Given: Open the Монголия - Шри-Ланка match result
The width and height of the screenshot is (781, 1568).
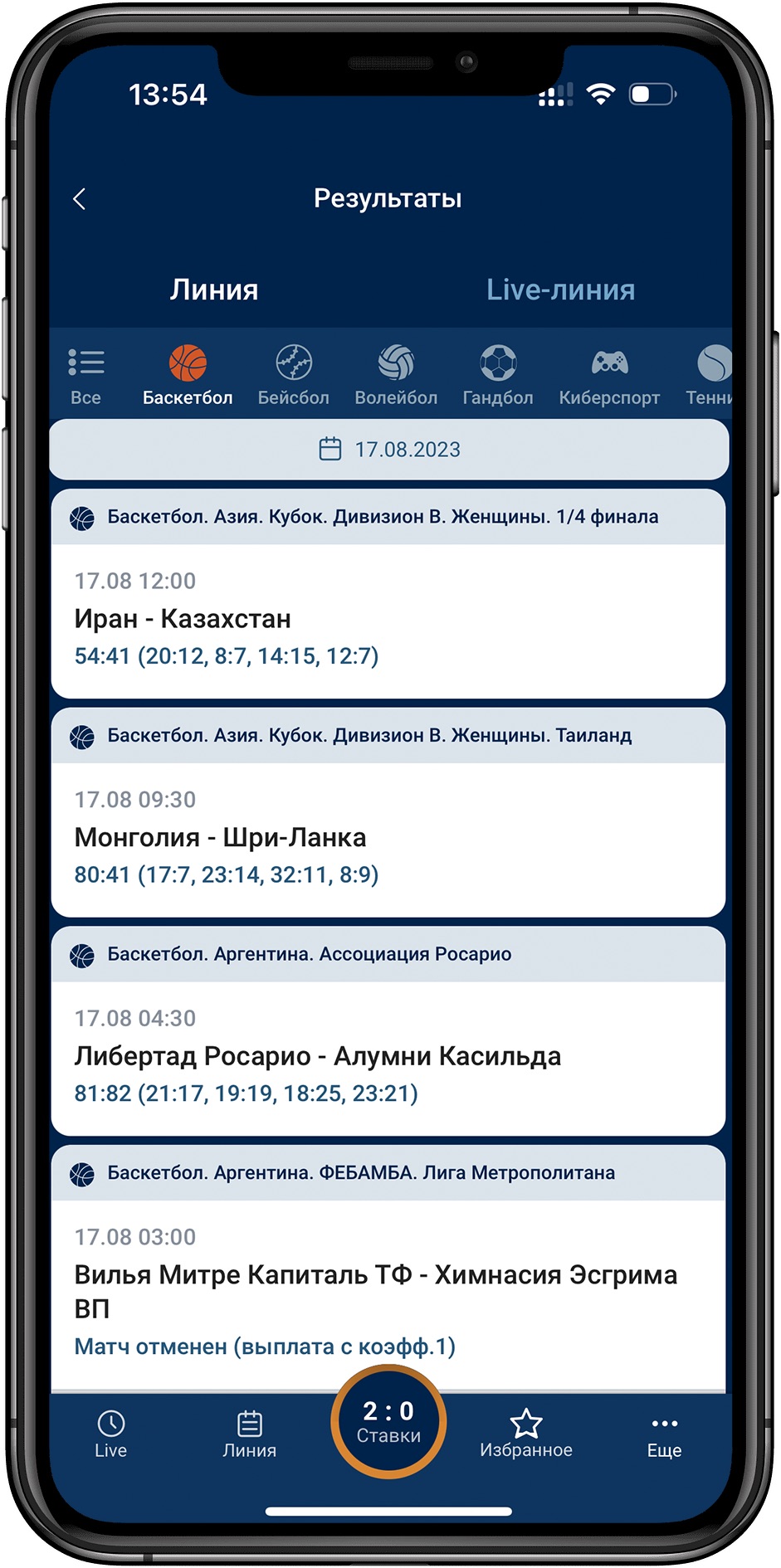Looking at the screenshot, I should 388,838.
